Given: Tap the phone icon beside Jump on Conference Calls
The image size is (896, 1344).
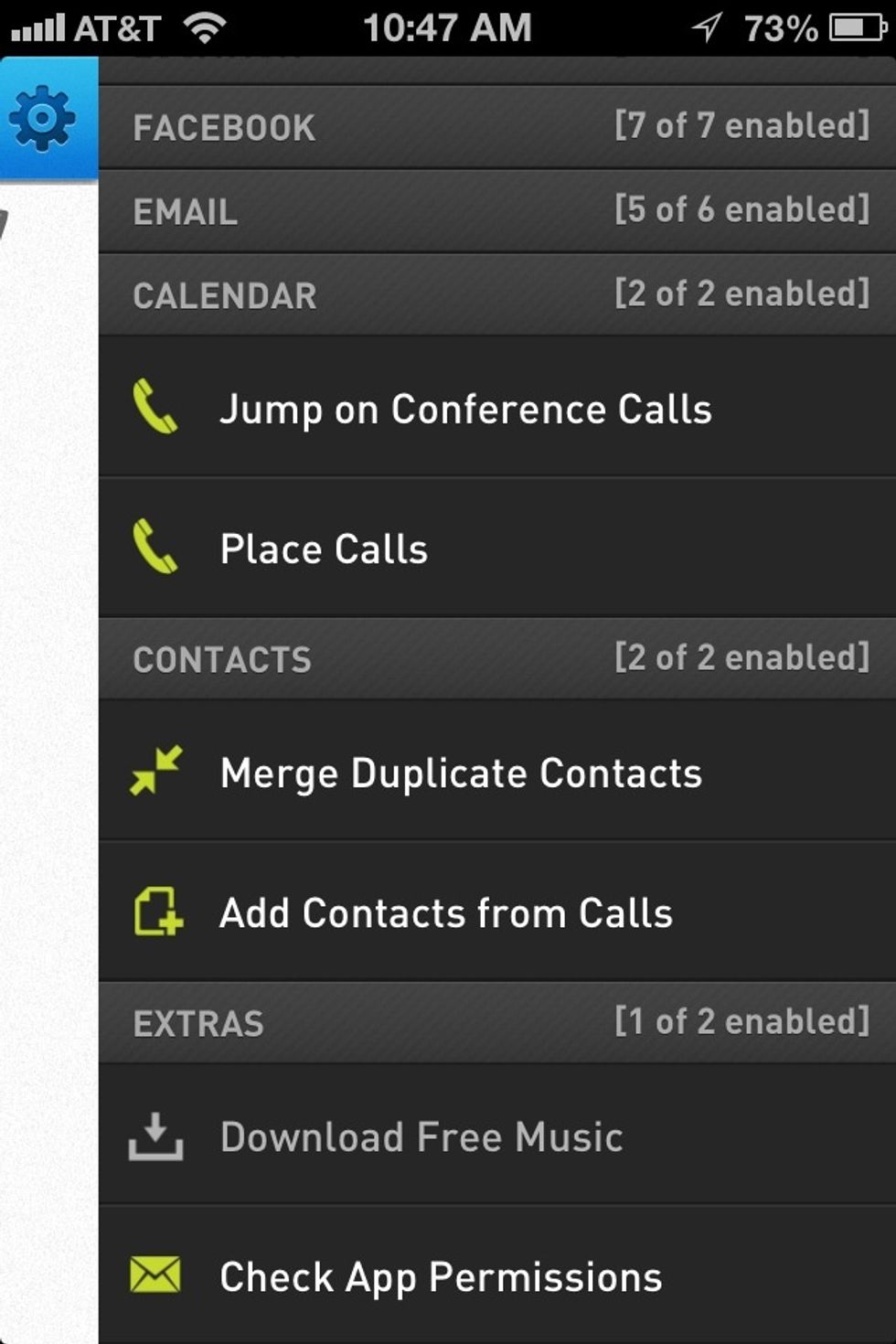Looking at the screenshot, I should 157,410.
